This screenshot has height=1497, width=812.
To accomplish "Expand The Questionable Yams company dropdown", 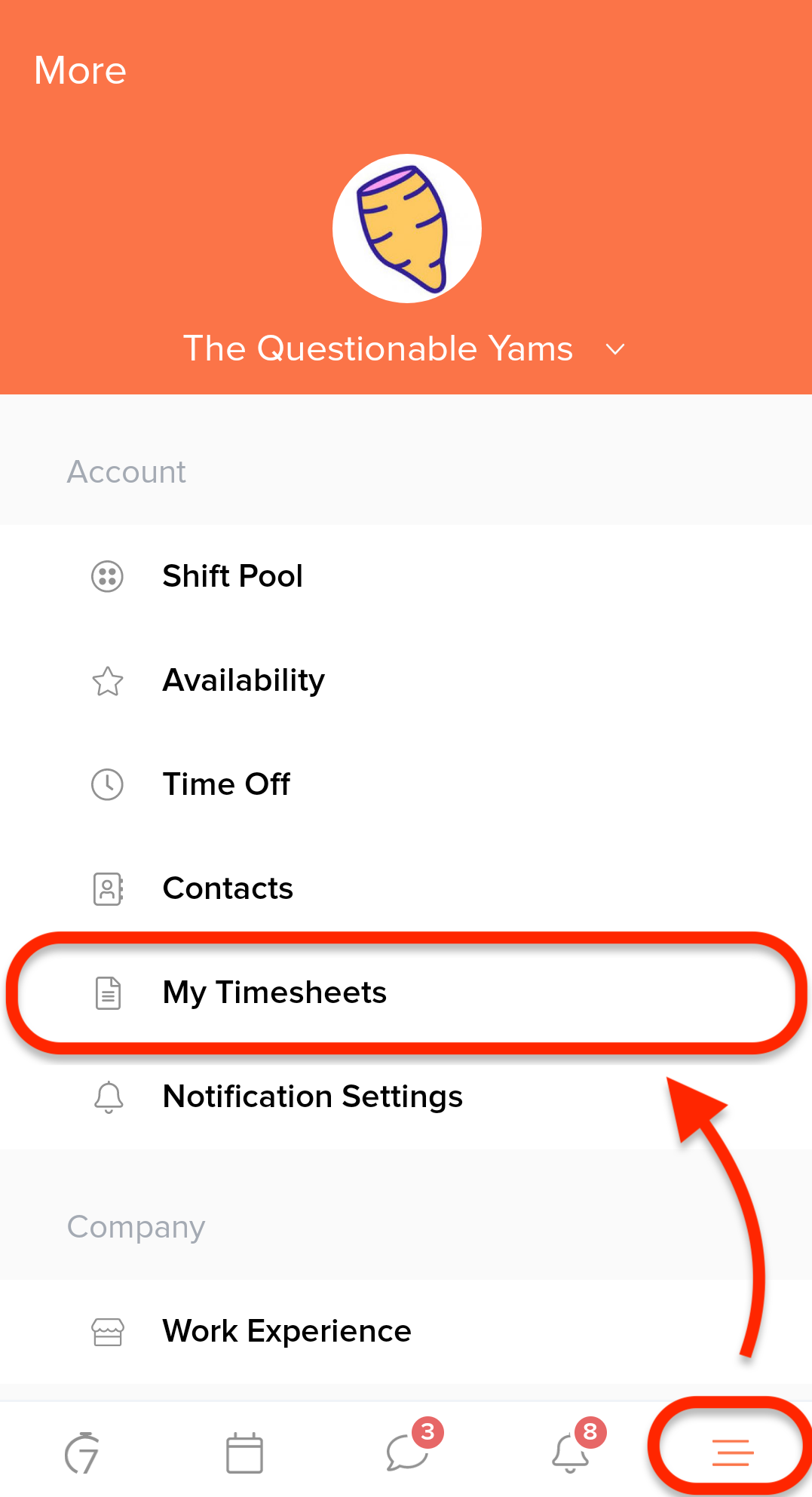I will [x=406, y=349].
